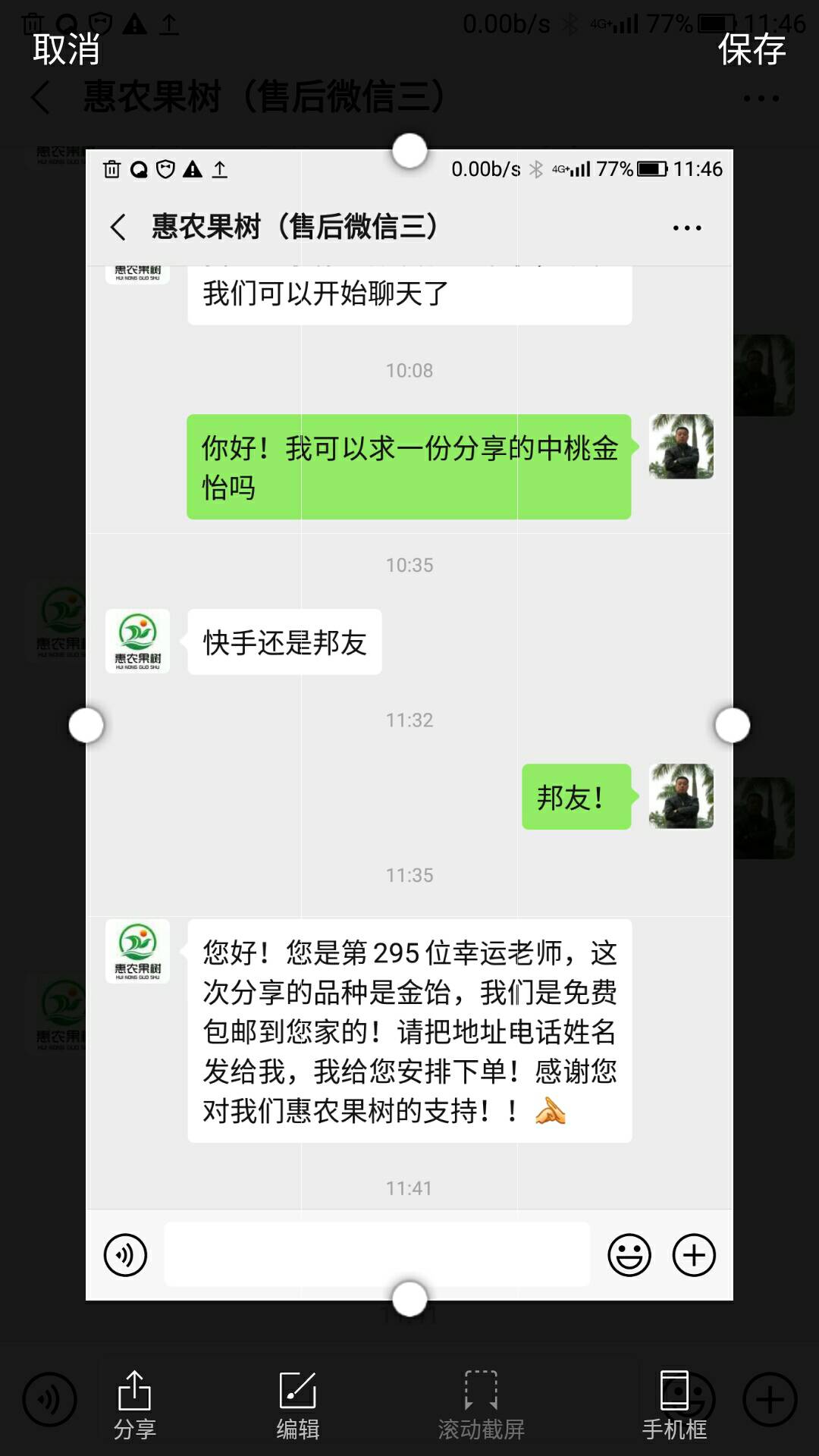Select 滚动截屏 scrolling screenshot option
Image resolution: width=819 pixels, height=1456 pixels.
482,1405
